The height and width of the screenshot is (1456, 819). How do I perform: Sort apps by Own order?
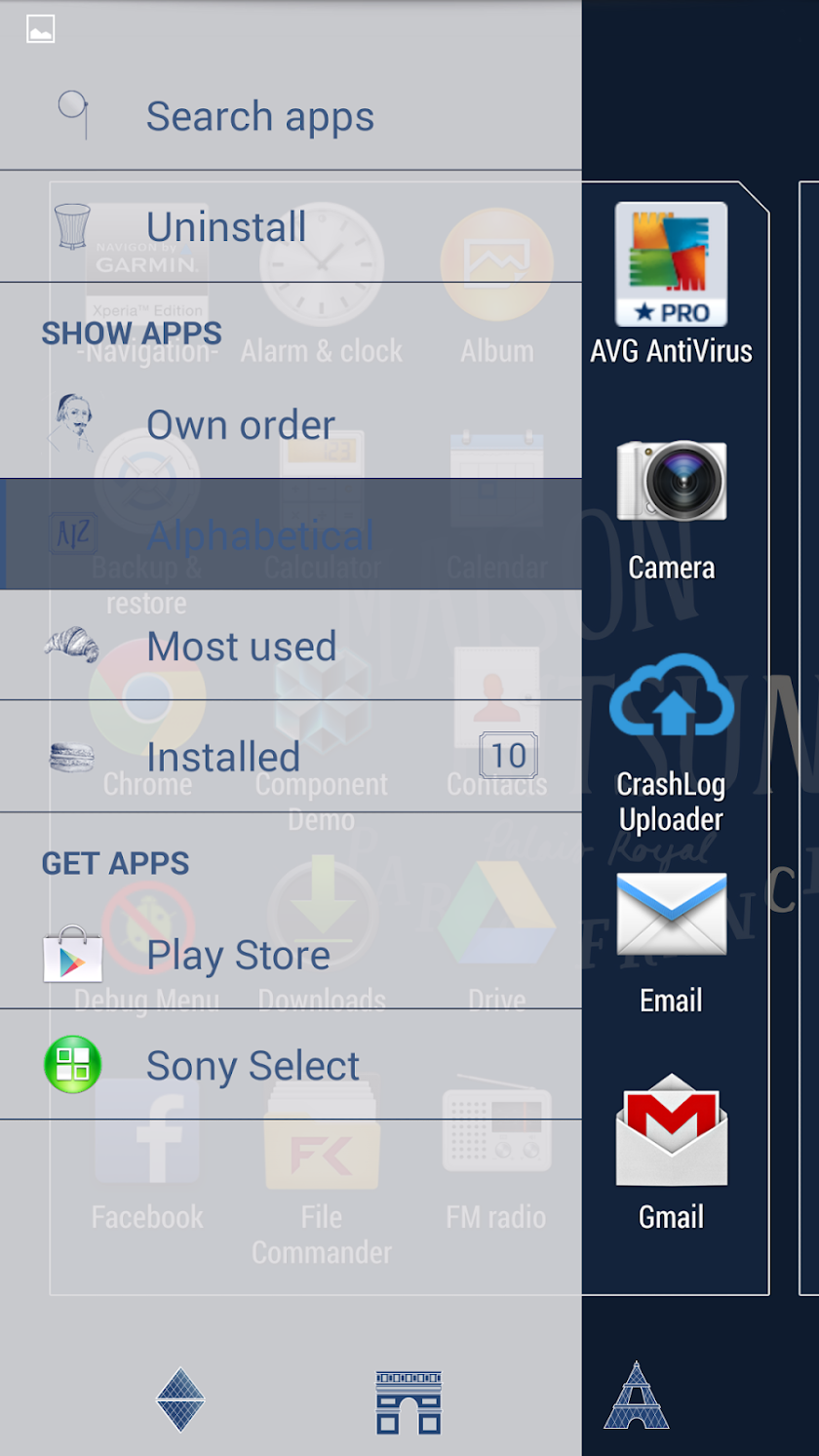[x=241, y=425]
